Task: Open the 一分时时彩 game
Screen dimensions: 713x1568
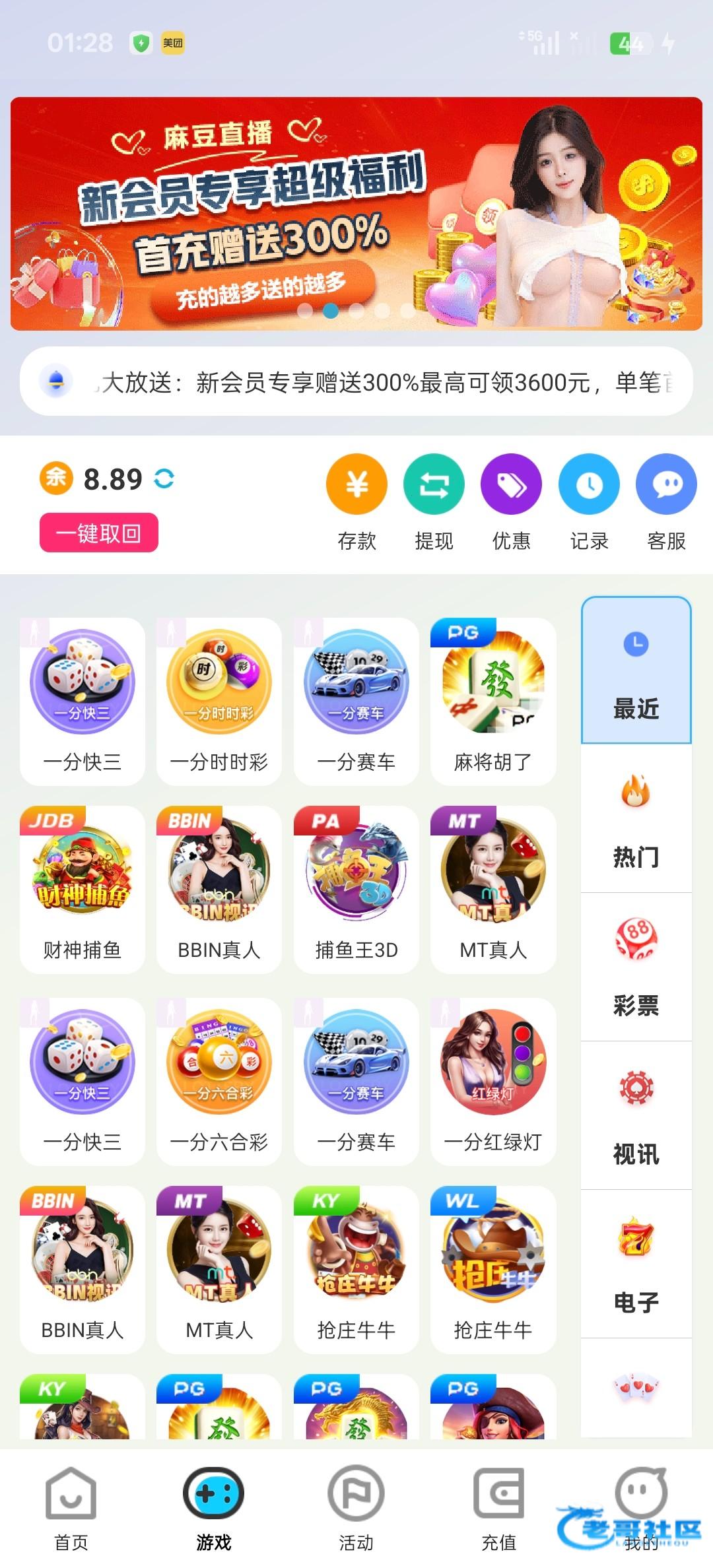Action: pos(219,701)
